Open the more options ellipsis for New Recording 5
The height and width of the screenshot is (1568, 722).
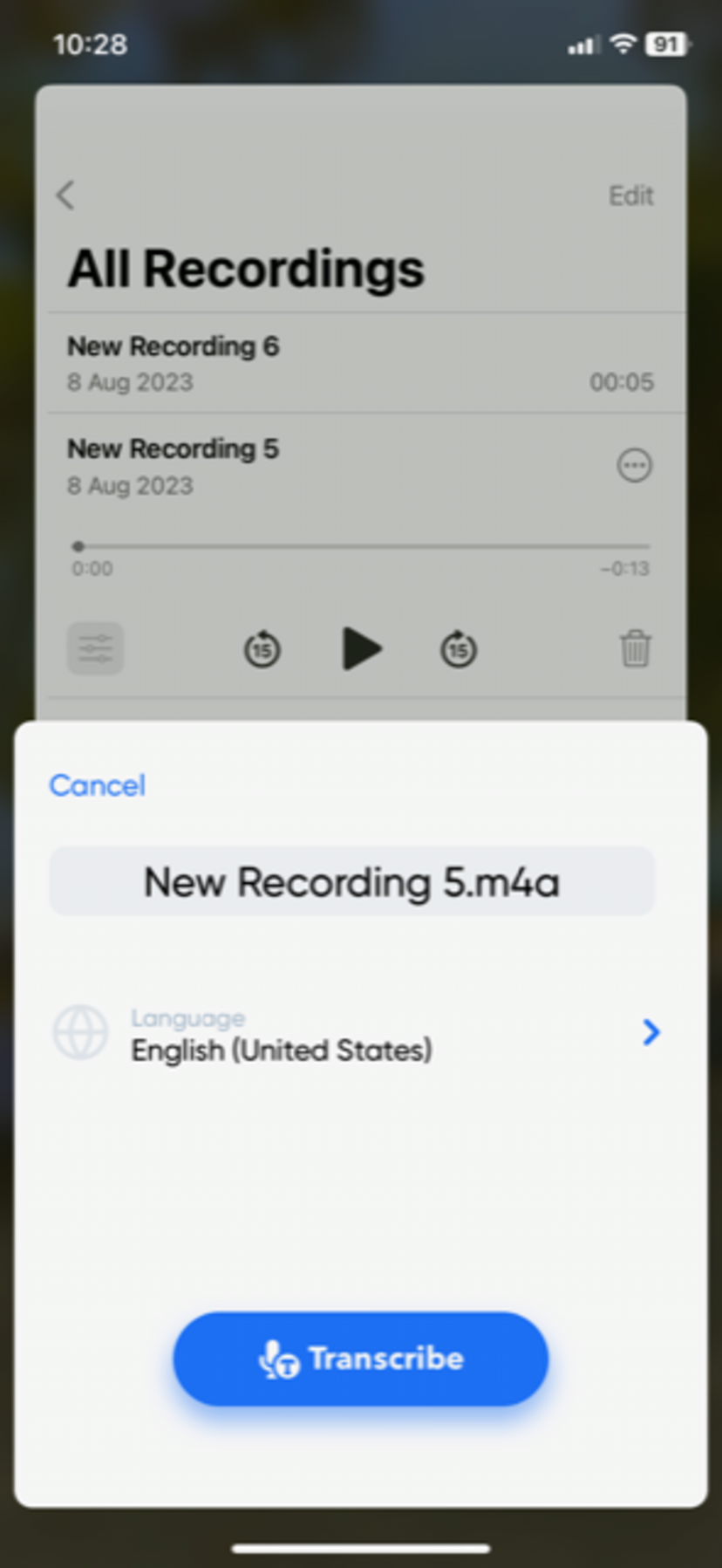636,466
